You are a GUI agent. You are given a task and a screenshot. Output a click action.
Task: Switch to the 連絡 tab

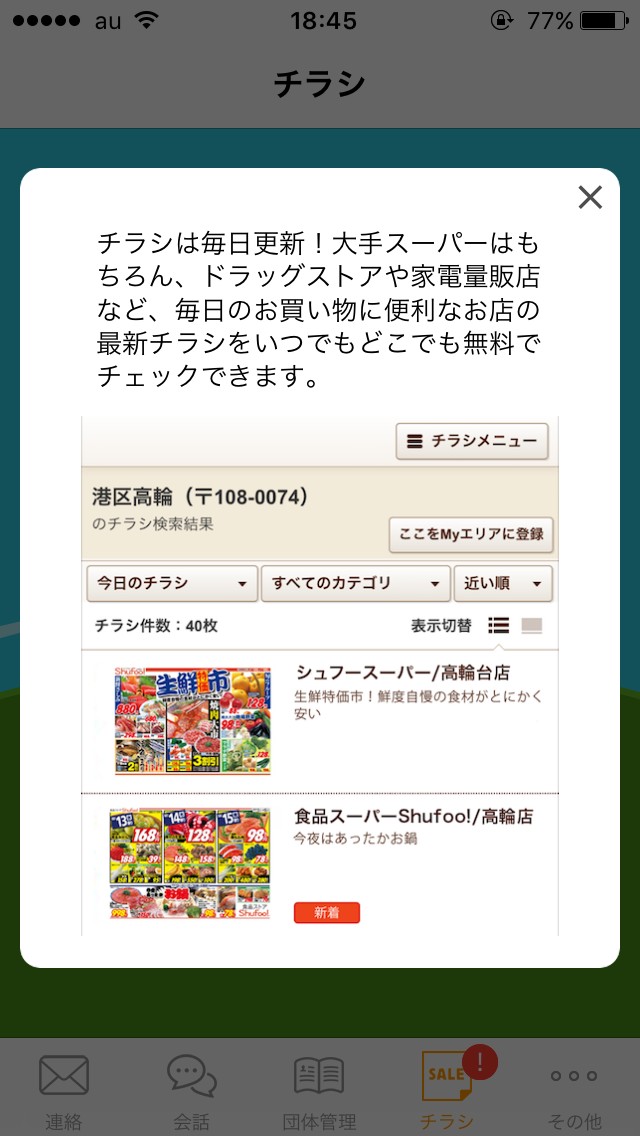coord(64,1088)
